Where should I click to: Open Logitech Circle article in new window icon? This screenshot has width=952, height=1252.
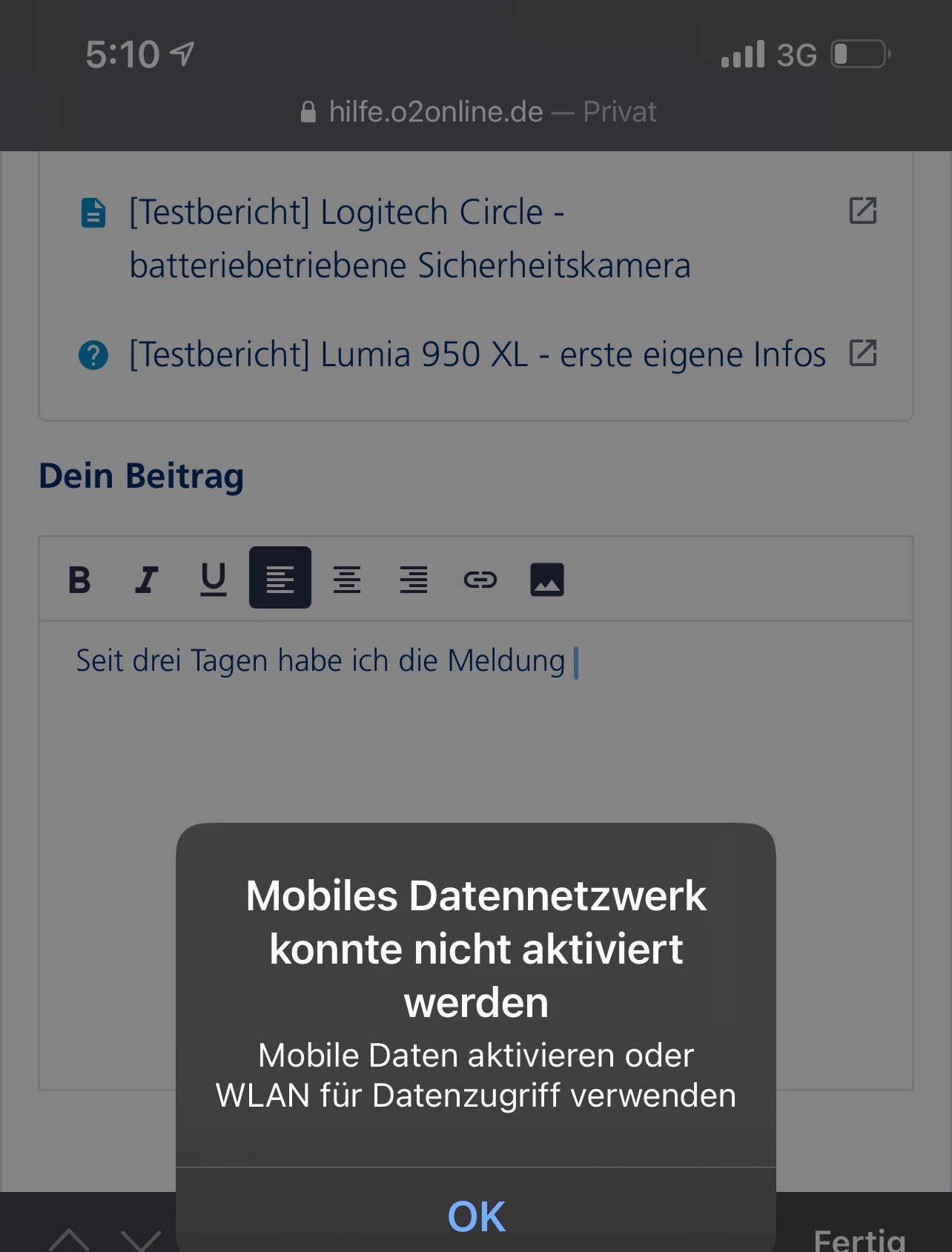pyautogui.click(x=863, y=211)
